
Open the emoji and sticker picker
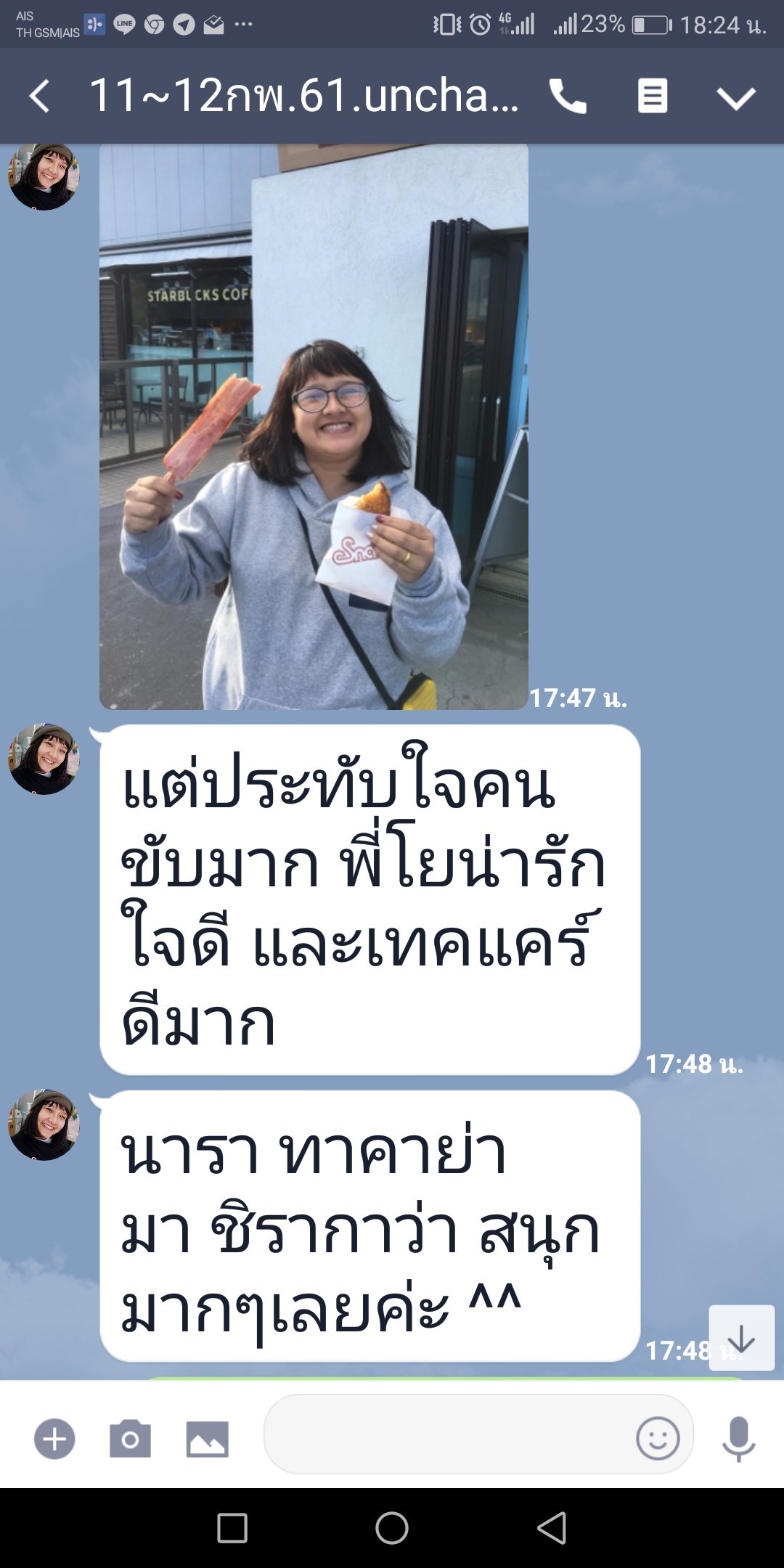pos(658,1438)
